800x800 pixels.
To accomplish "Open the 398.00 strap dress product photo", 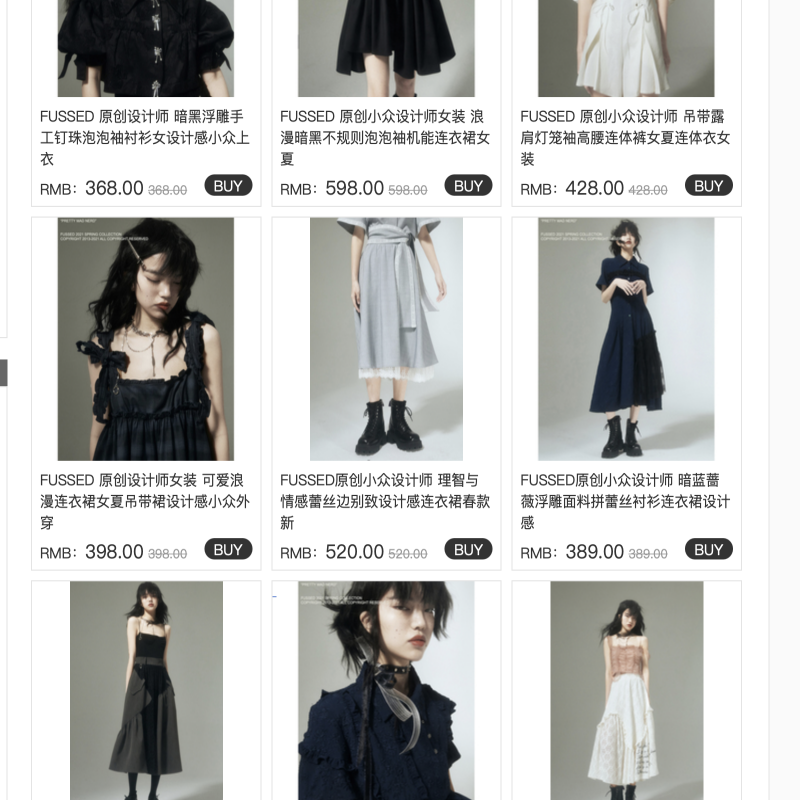I will (x=146, y=339).
